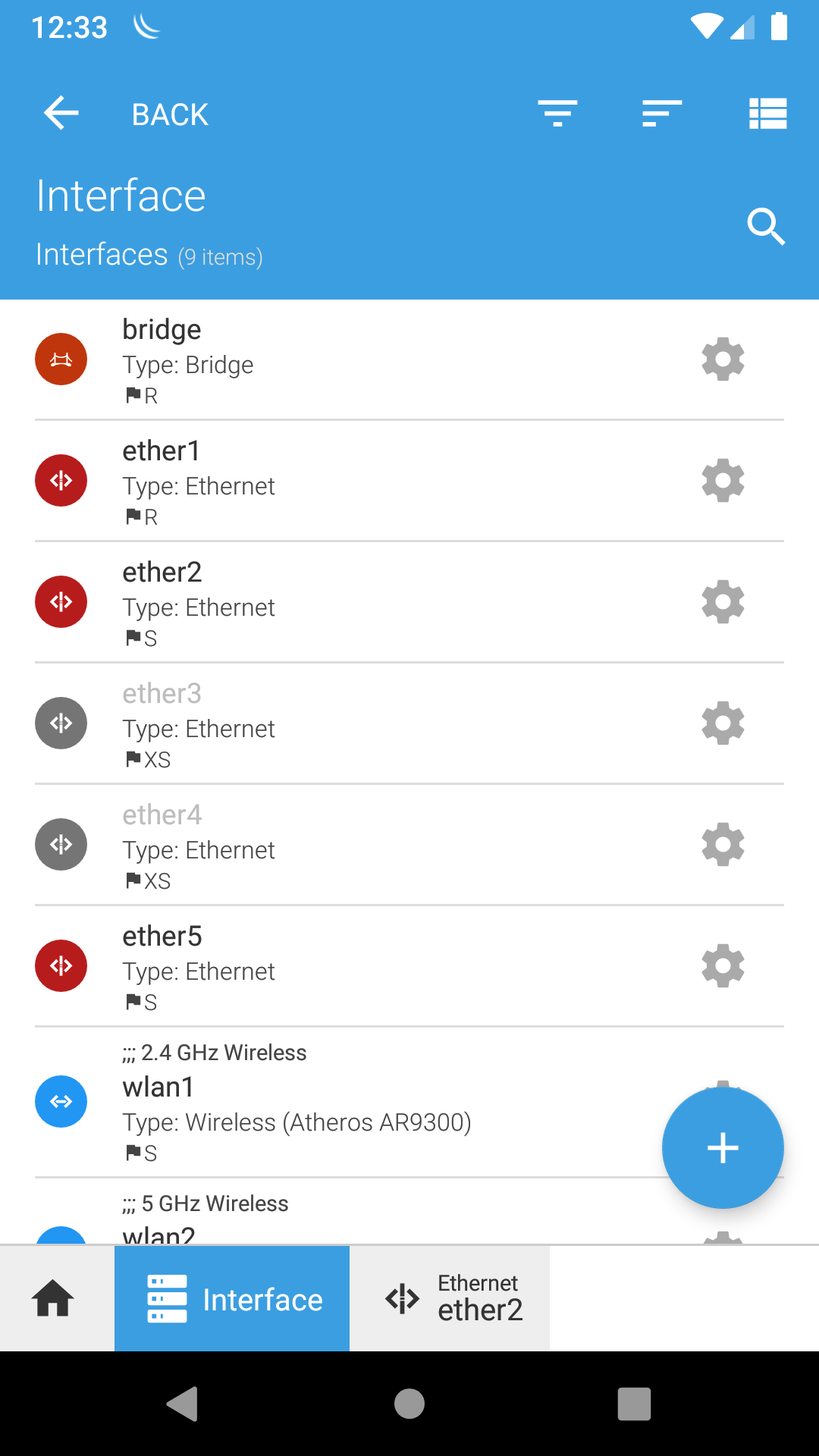Screen dimensions: 819x1456
Task: Click the bridge interface icon
Action: (x=61, y=359)
